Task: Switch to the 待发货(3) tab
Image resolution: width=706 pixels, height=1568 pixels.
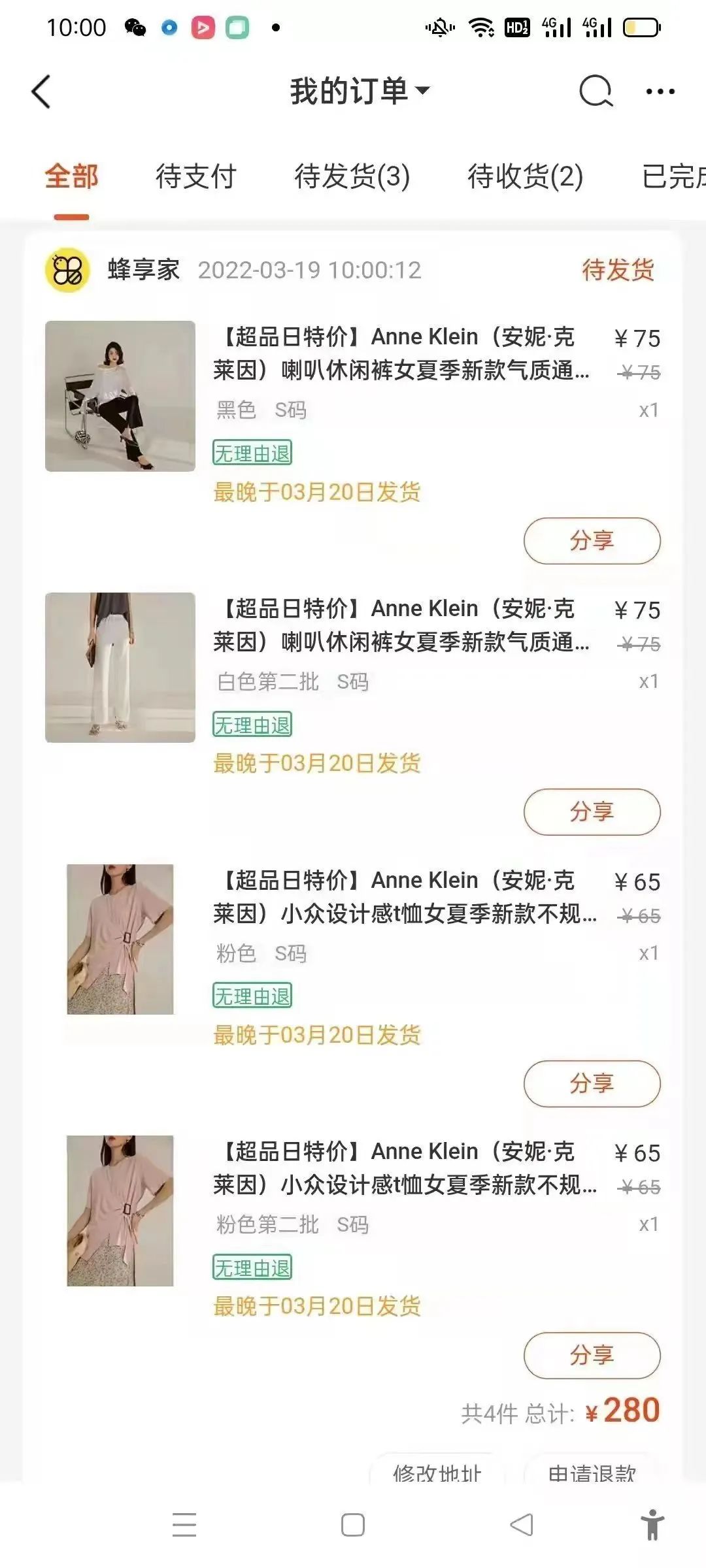Action: tap(352, 176)
